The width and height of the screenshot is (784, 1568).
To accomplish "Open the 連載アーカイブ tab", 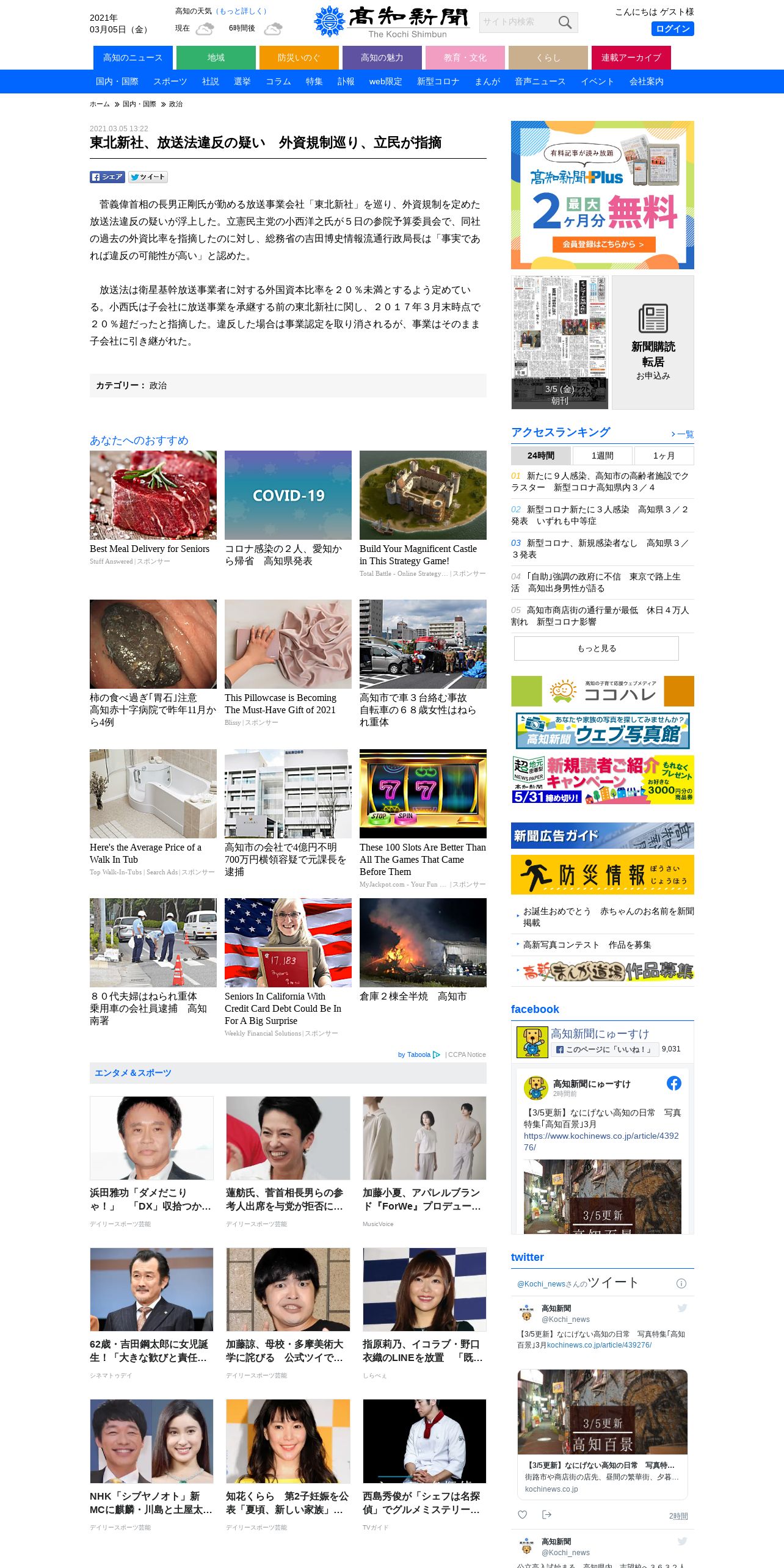I will click(631, 57).
